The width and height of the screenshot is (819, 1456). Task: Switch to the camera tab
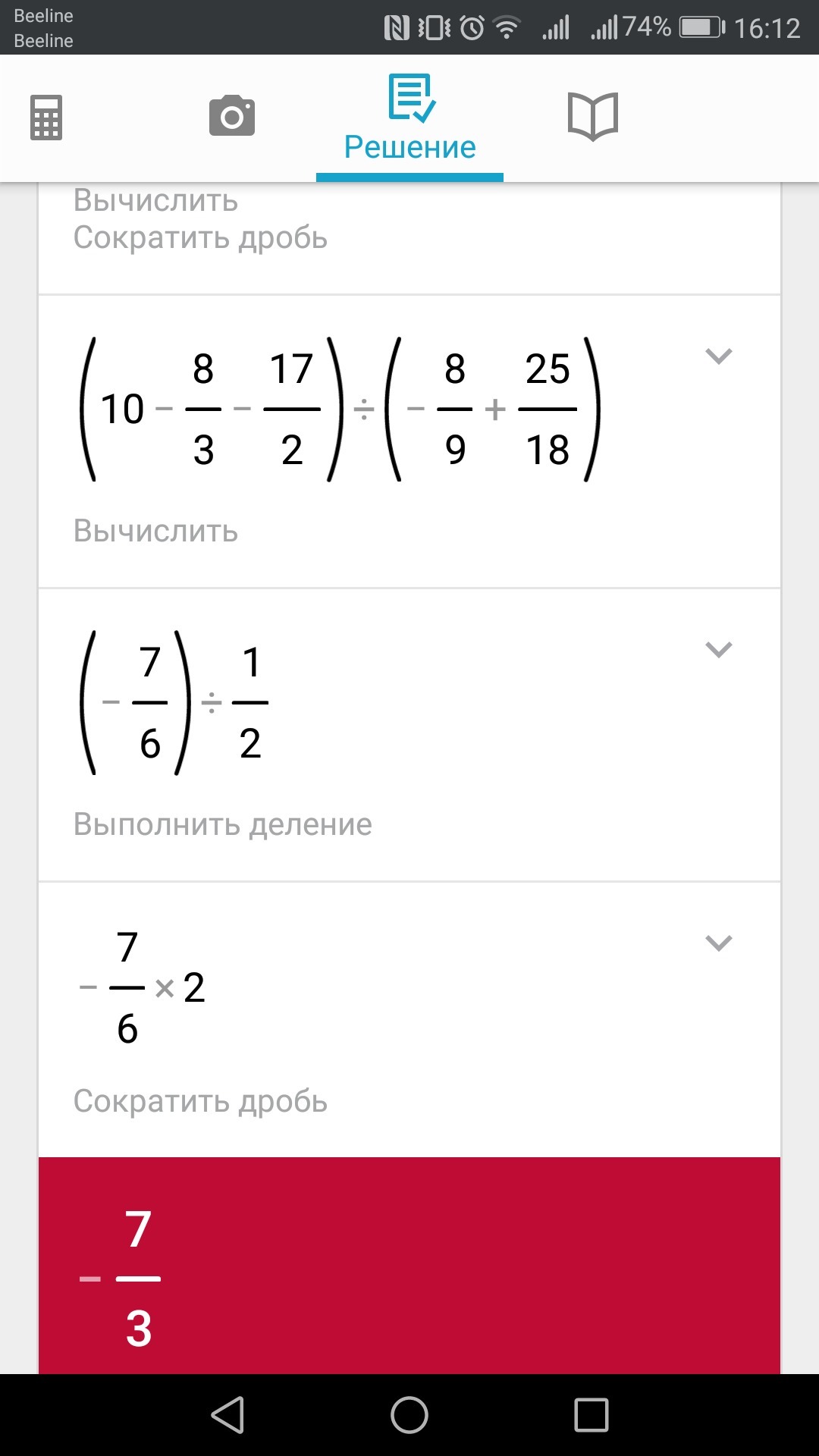point(232,116)
